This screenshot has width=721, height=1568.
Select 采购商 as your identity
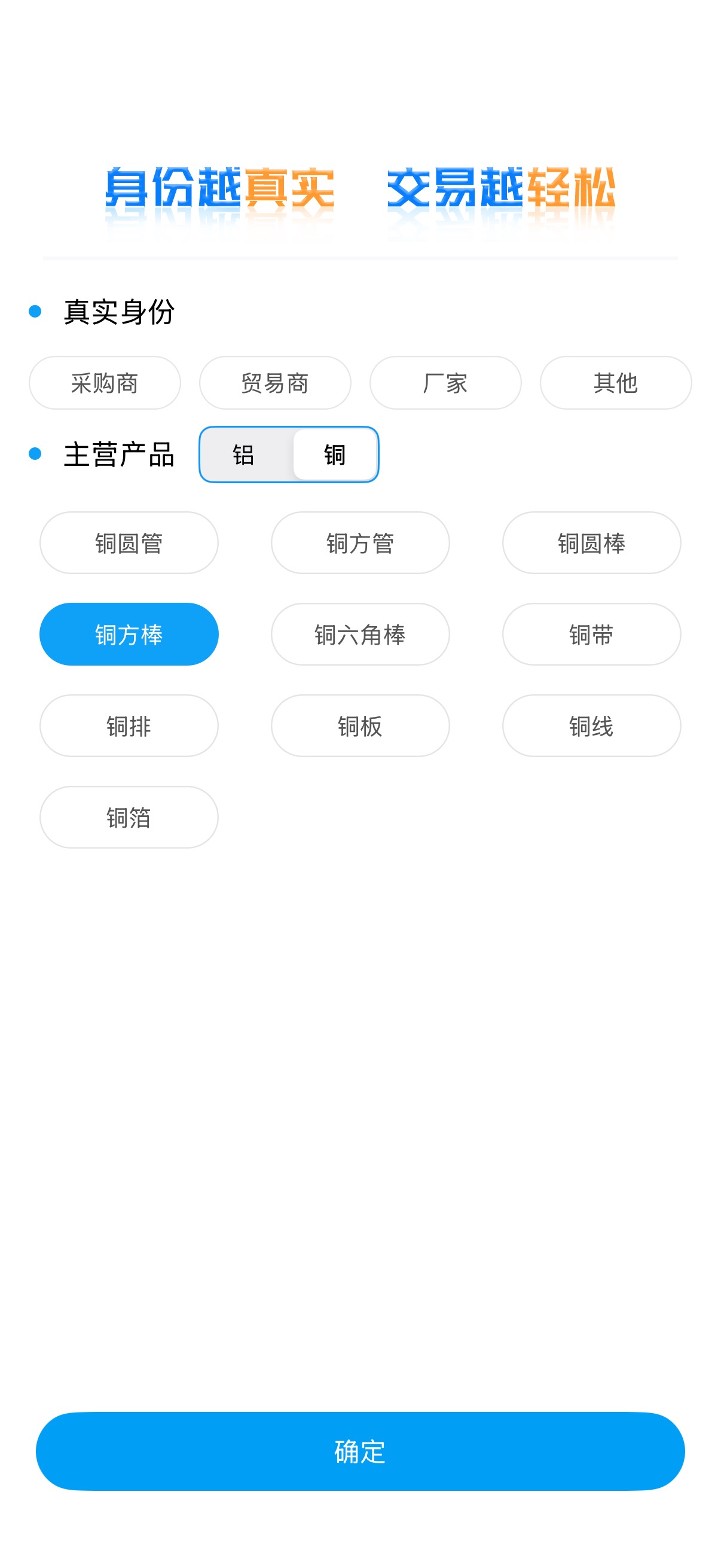tap(105, 383)
